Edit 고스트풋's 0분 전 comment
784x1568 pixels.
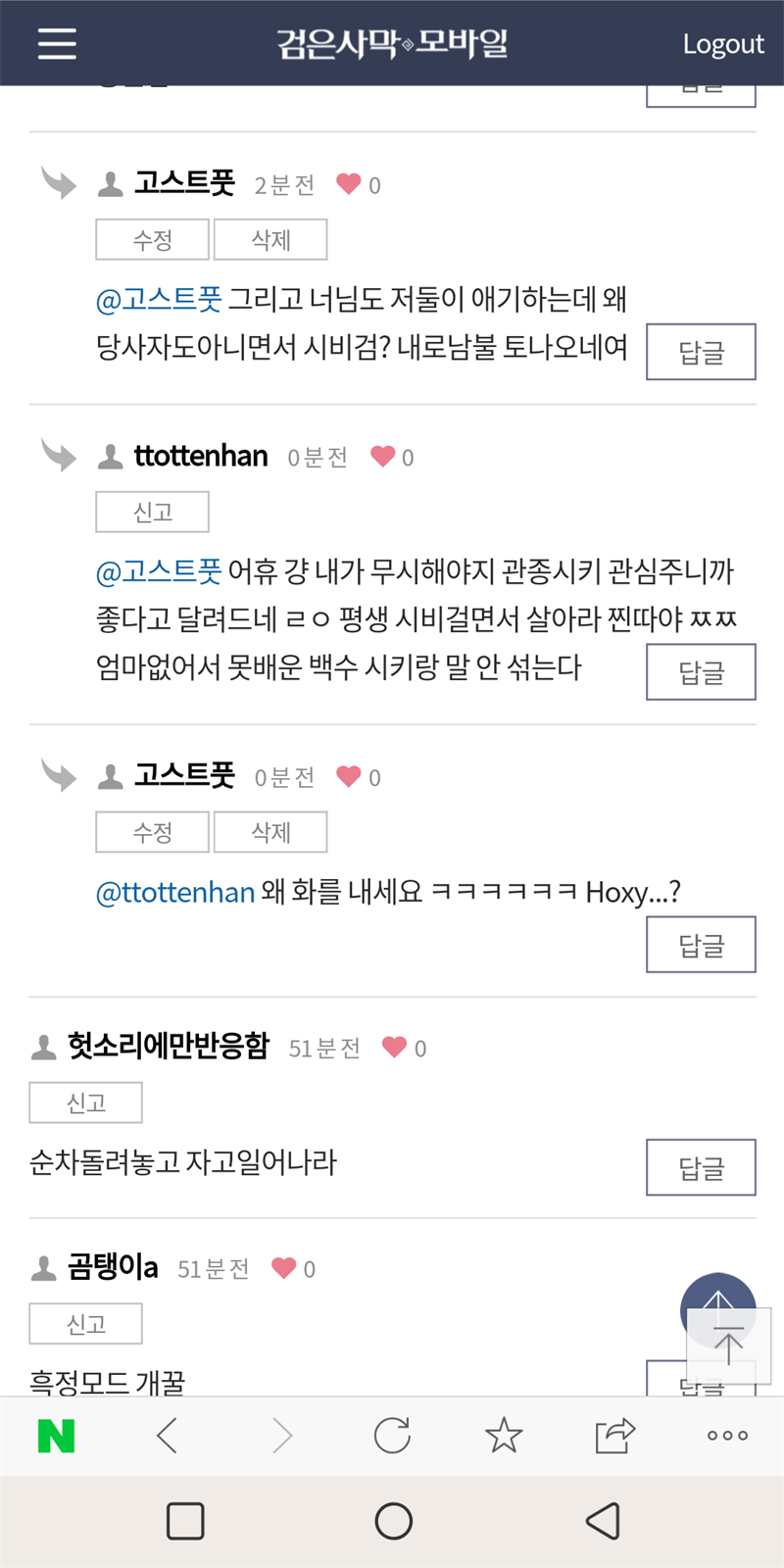point(152,833)
